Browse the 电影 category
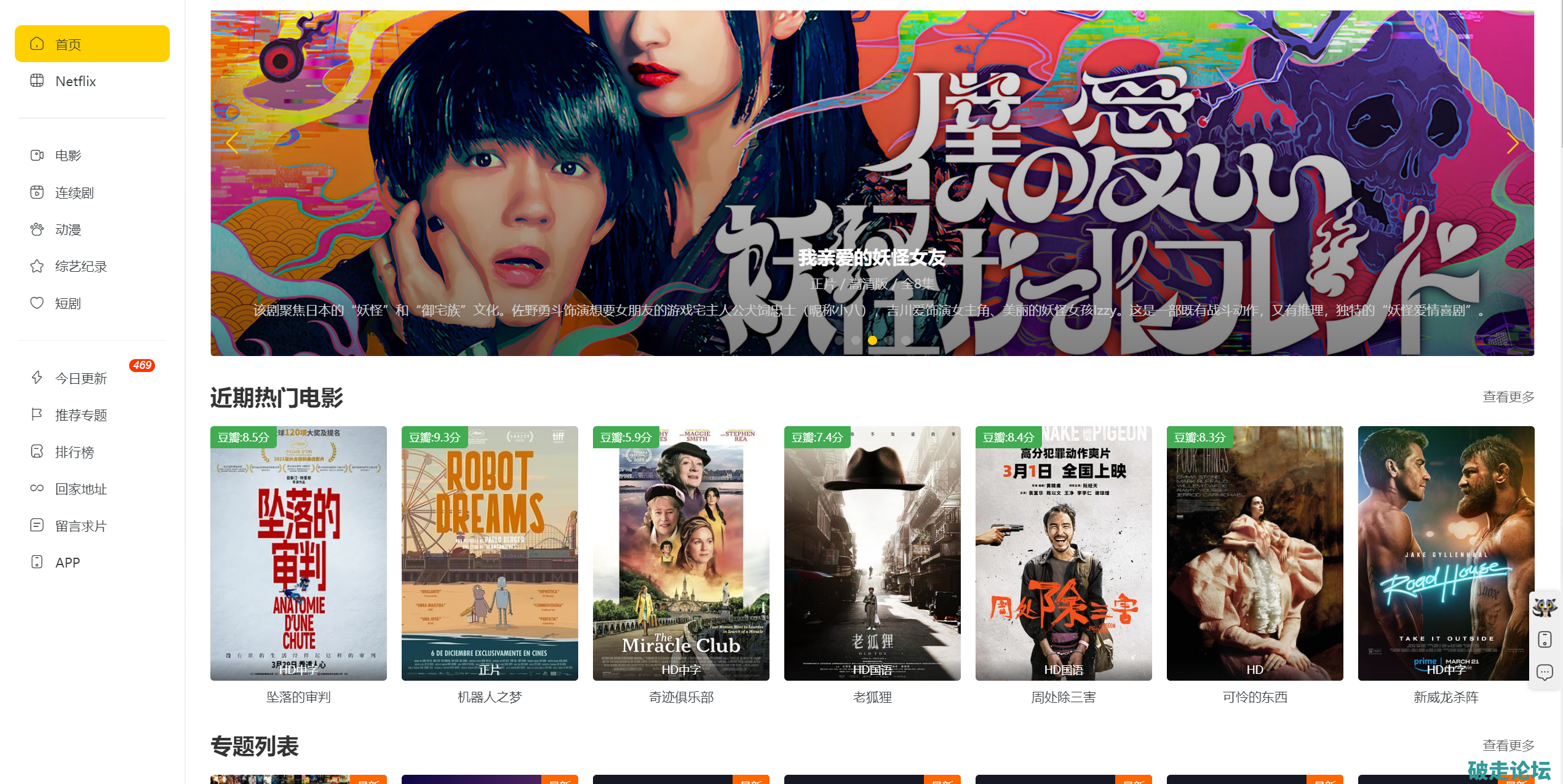This screenshot has width=1563, height=784. click(68, 156)
